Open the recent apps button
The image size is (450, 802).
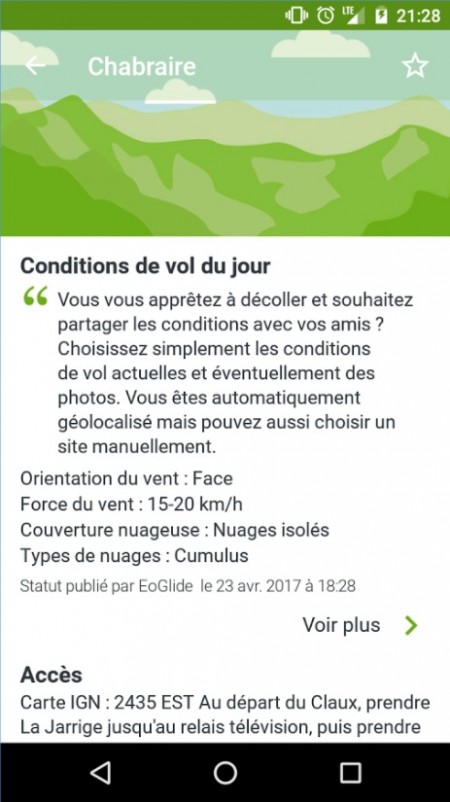351,772
